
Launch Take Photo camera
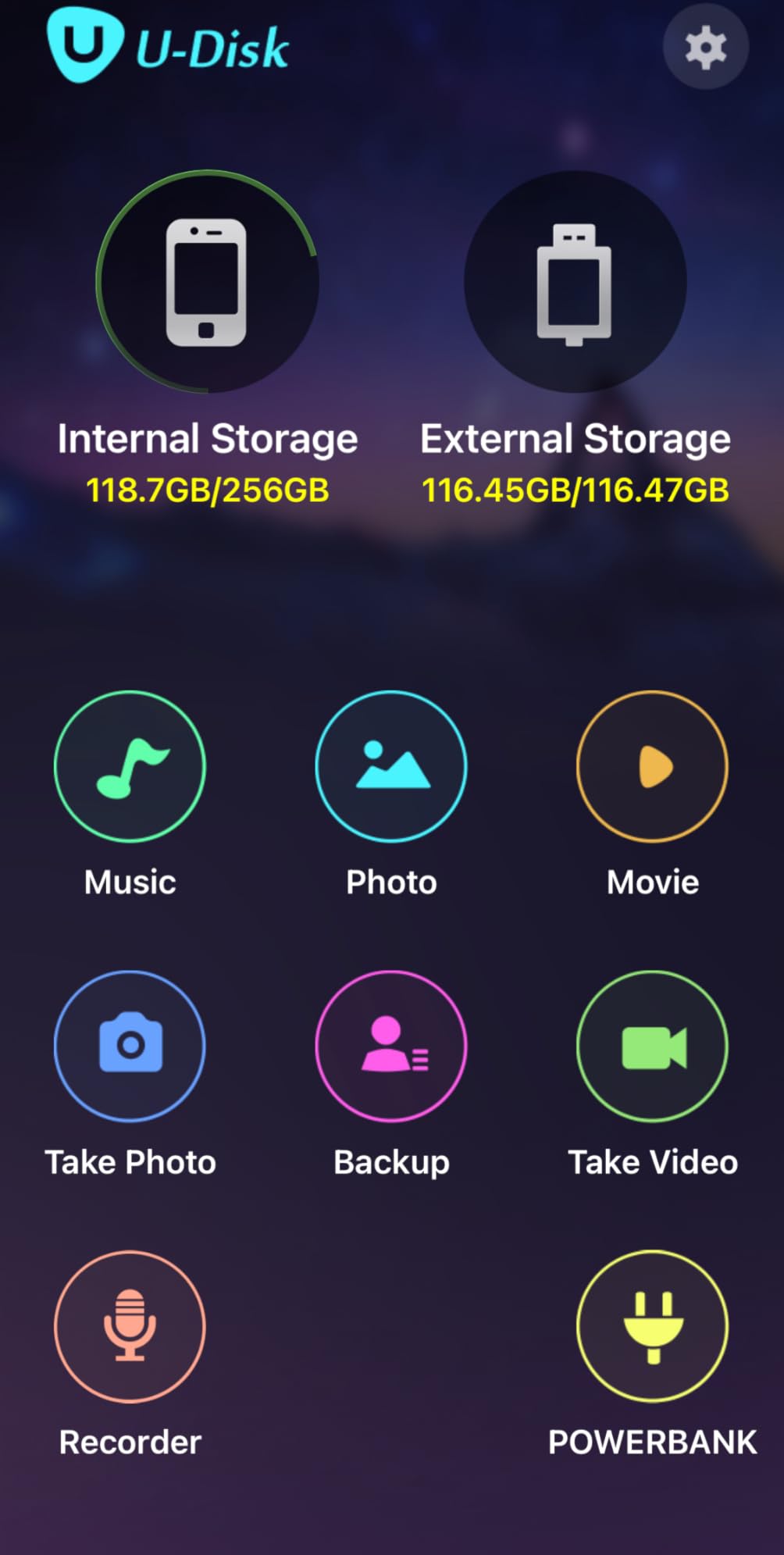pos(130,1046)
